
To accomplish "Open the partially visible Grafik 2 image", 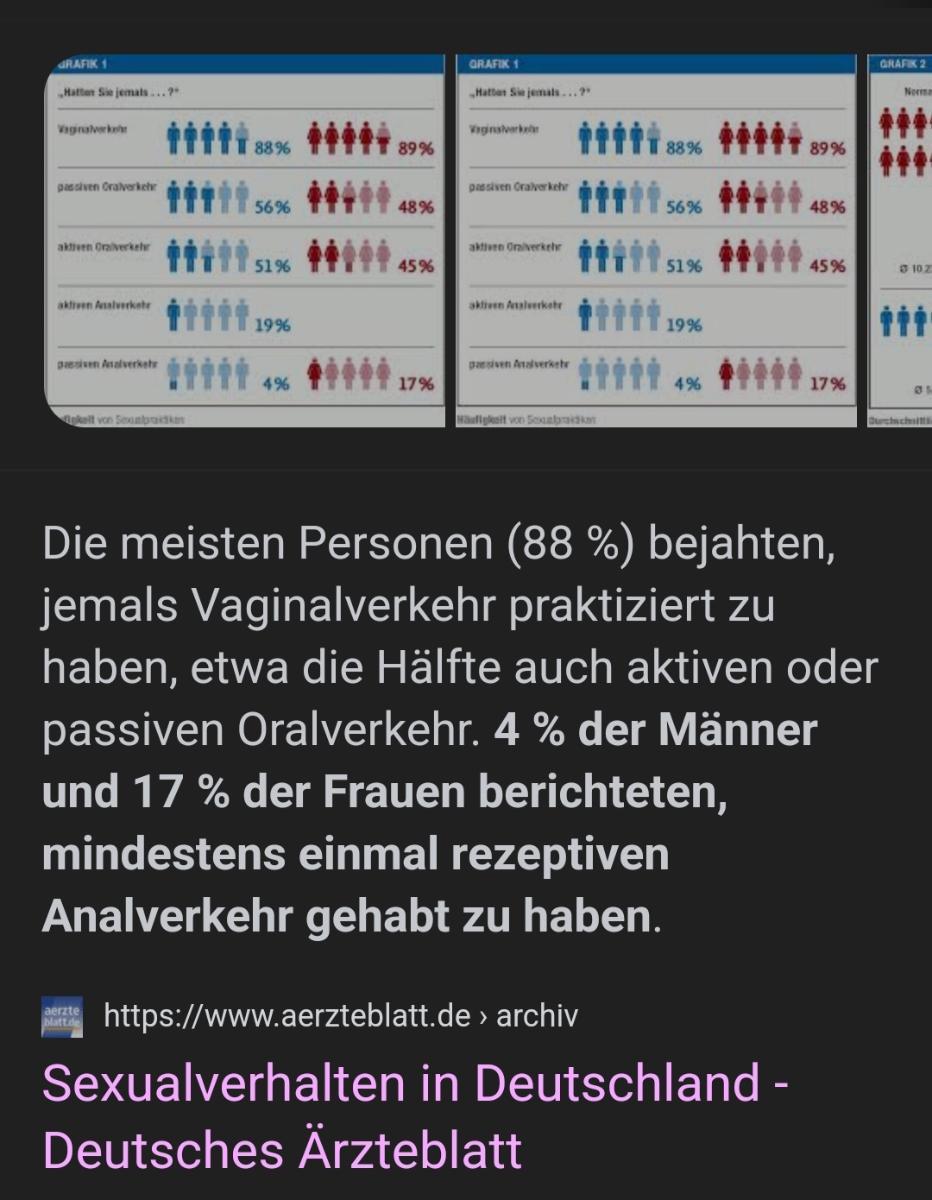I will coord(901,240).
